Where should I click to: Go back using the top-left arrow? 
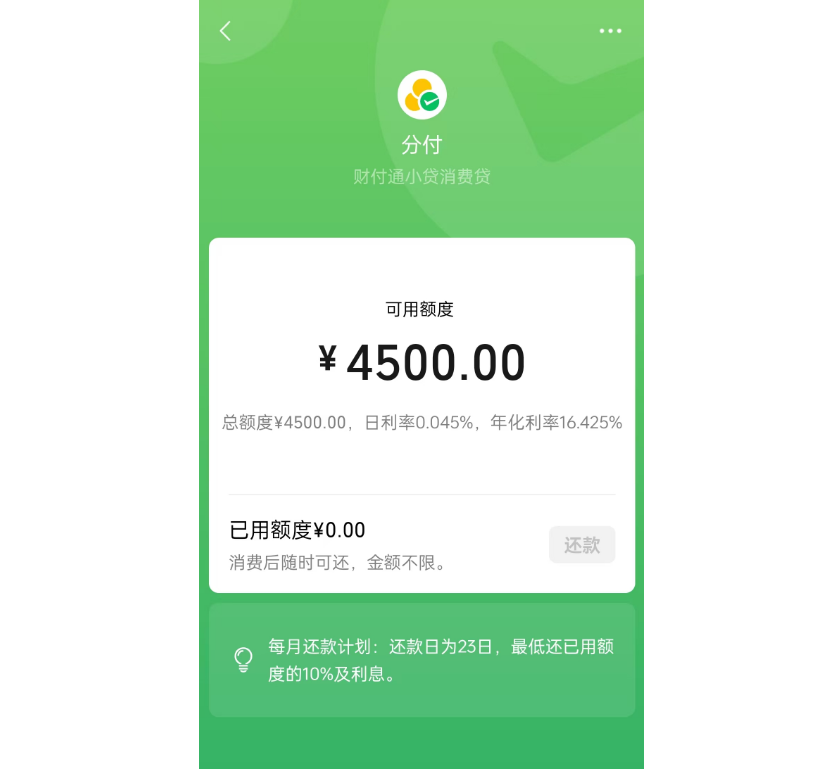(225, 31)
